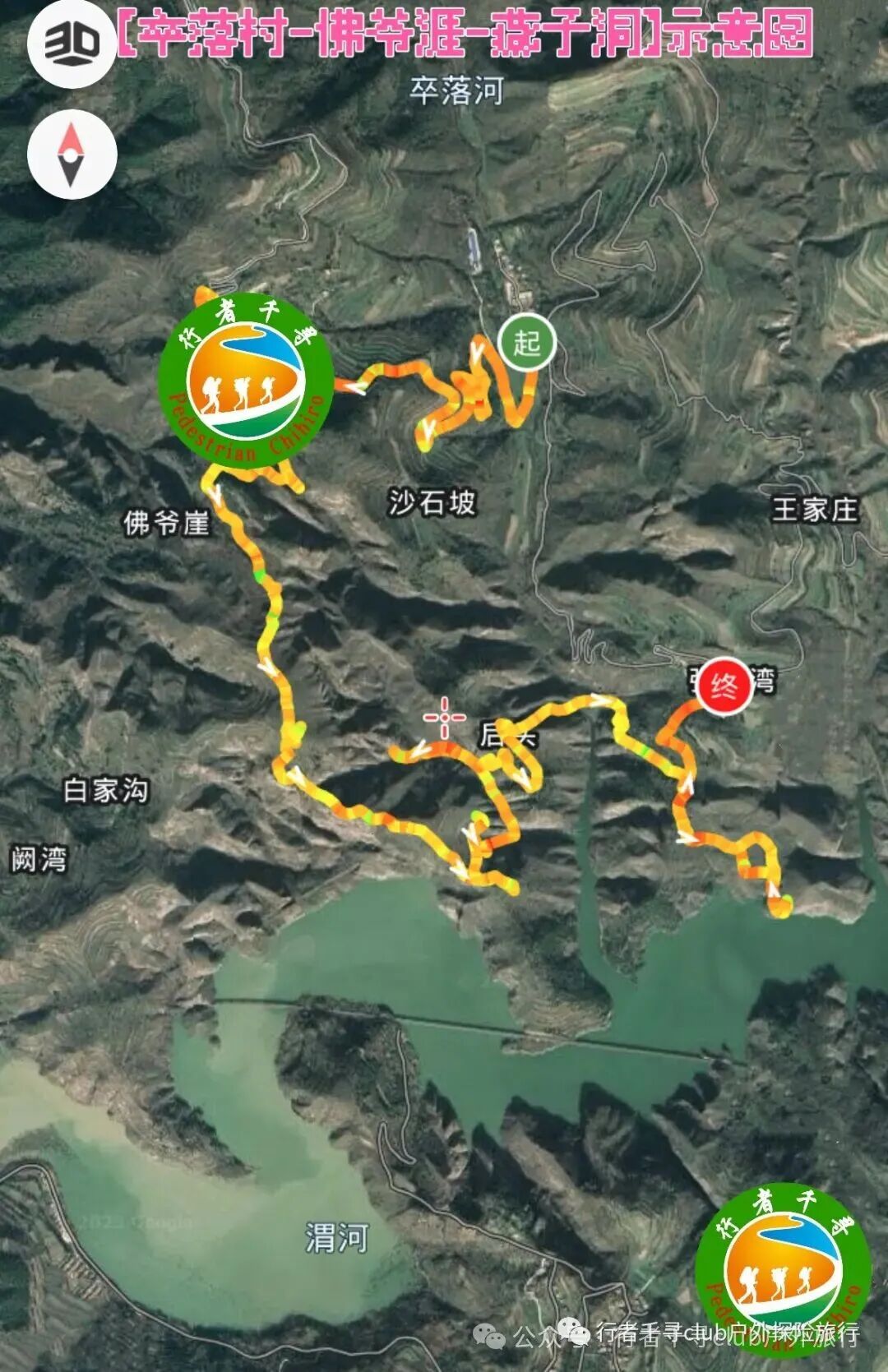888x1372 pixels.
Task: Select the crosshair position marker near 后关
Action: (443, 718)
